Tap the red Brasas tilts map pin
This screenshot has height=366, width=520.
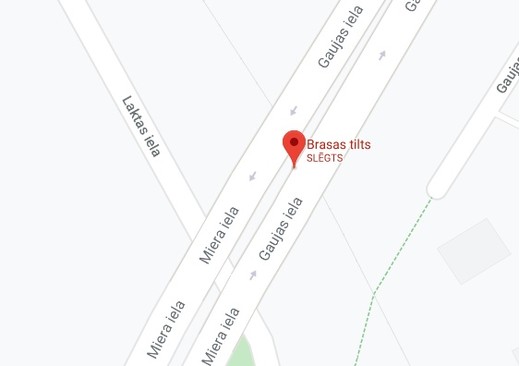(x=294, y=149)
